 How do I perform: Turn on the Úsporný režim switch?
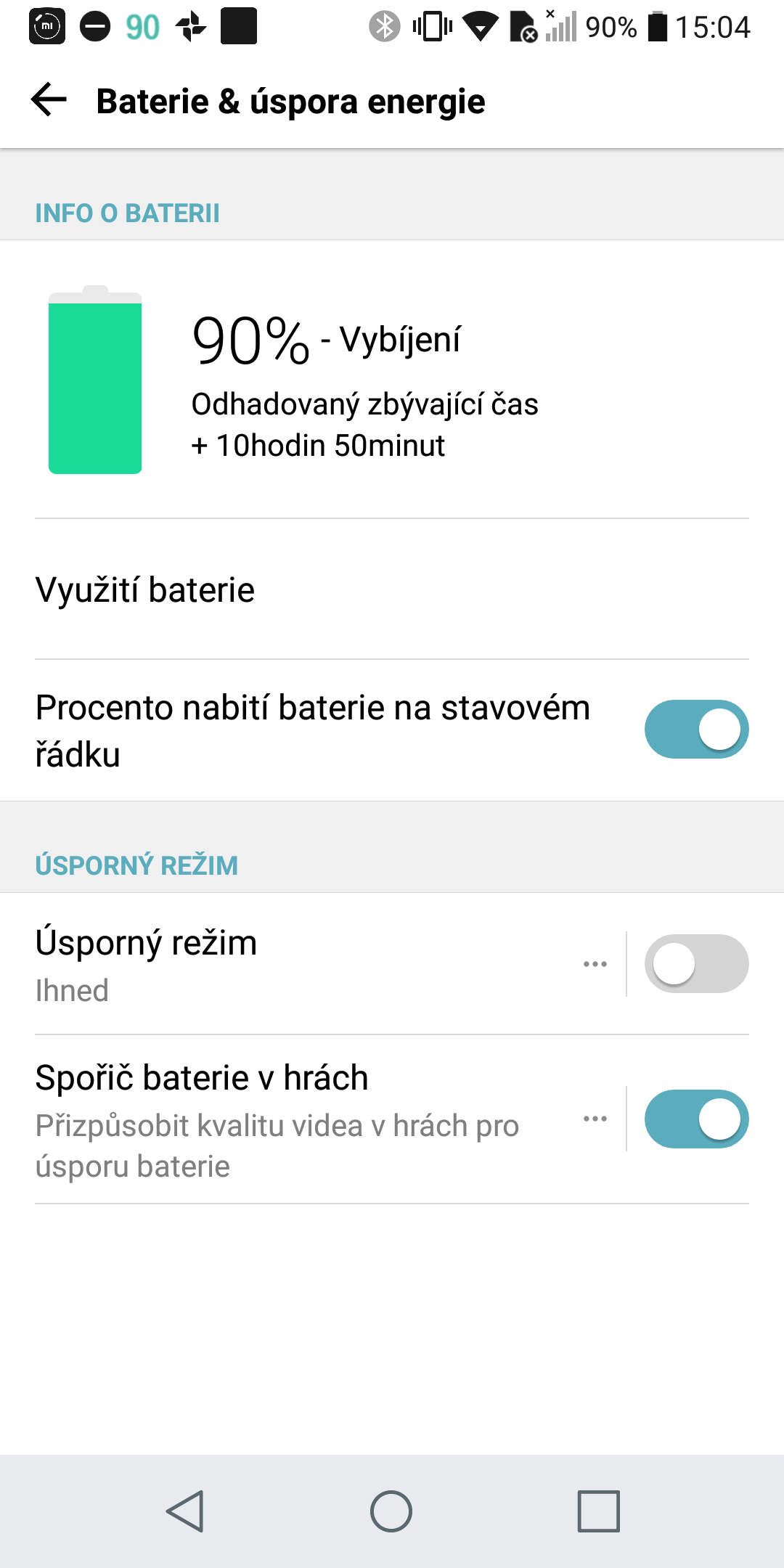[696, 964]
